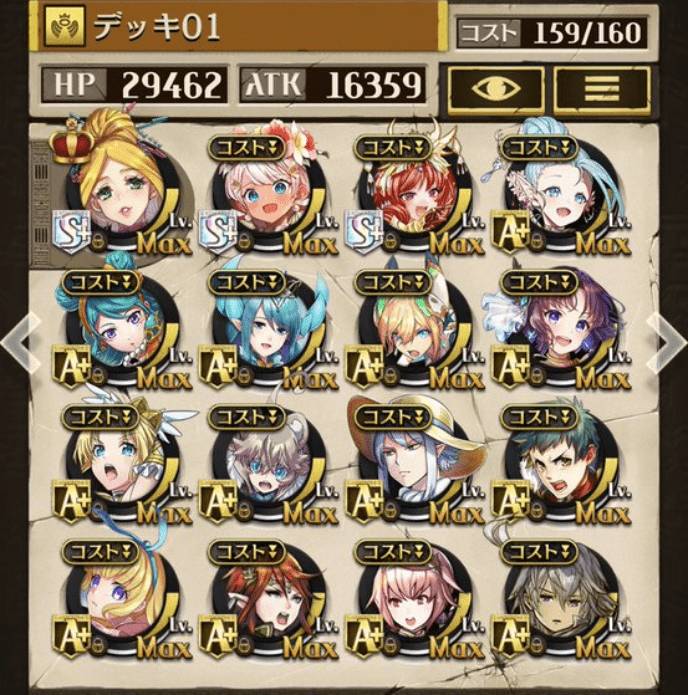The height and width of the screenshot is (695, 688).
Task: Select the brown-red haired elf card
Action: (259, 600)
